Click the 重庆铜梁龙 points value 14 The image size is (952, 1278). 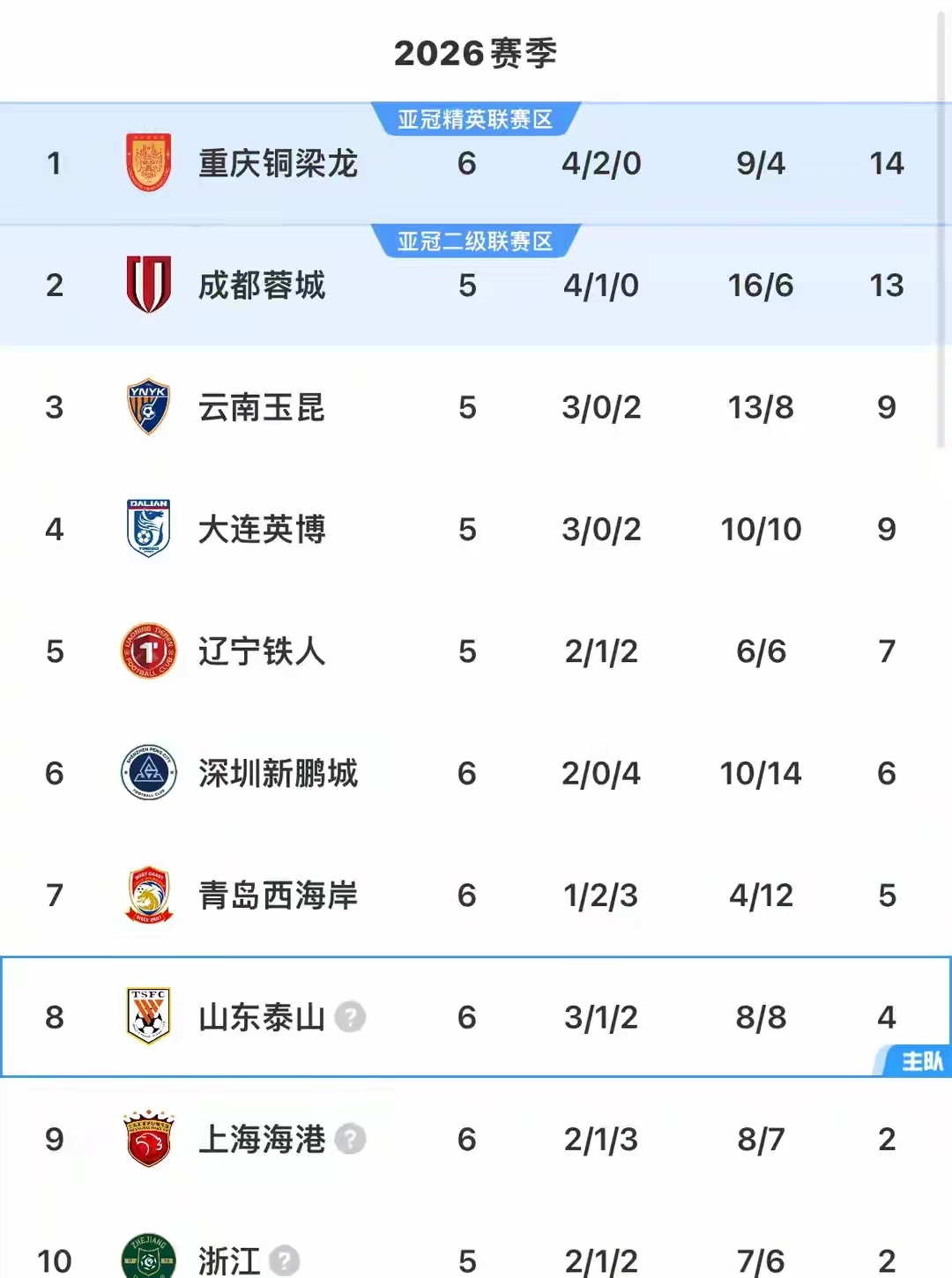pos(887,162)
